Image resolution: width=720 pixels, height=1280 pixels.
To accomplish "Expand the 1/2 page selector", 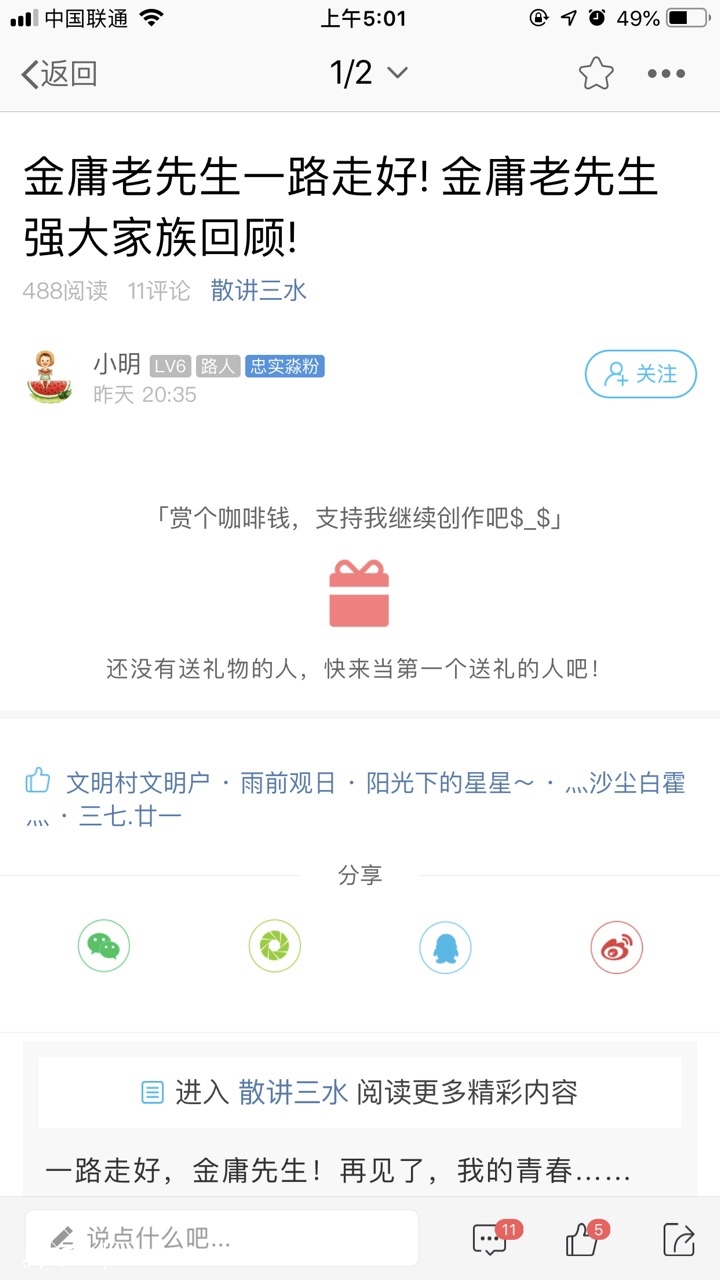I will tap(368, 73).
